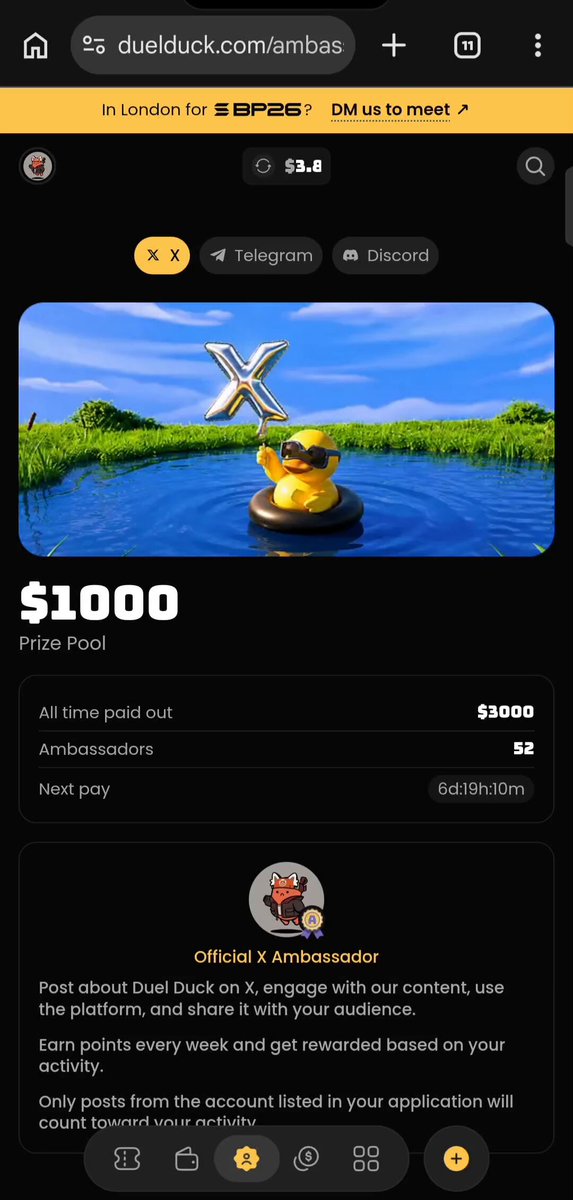Open the ticket icon in bottom navigation

click(127, 1159)
